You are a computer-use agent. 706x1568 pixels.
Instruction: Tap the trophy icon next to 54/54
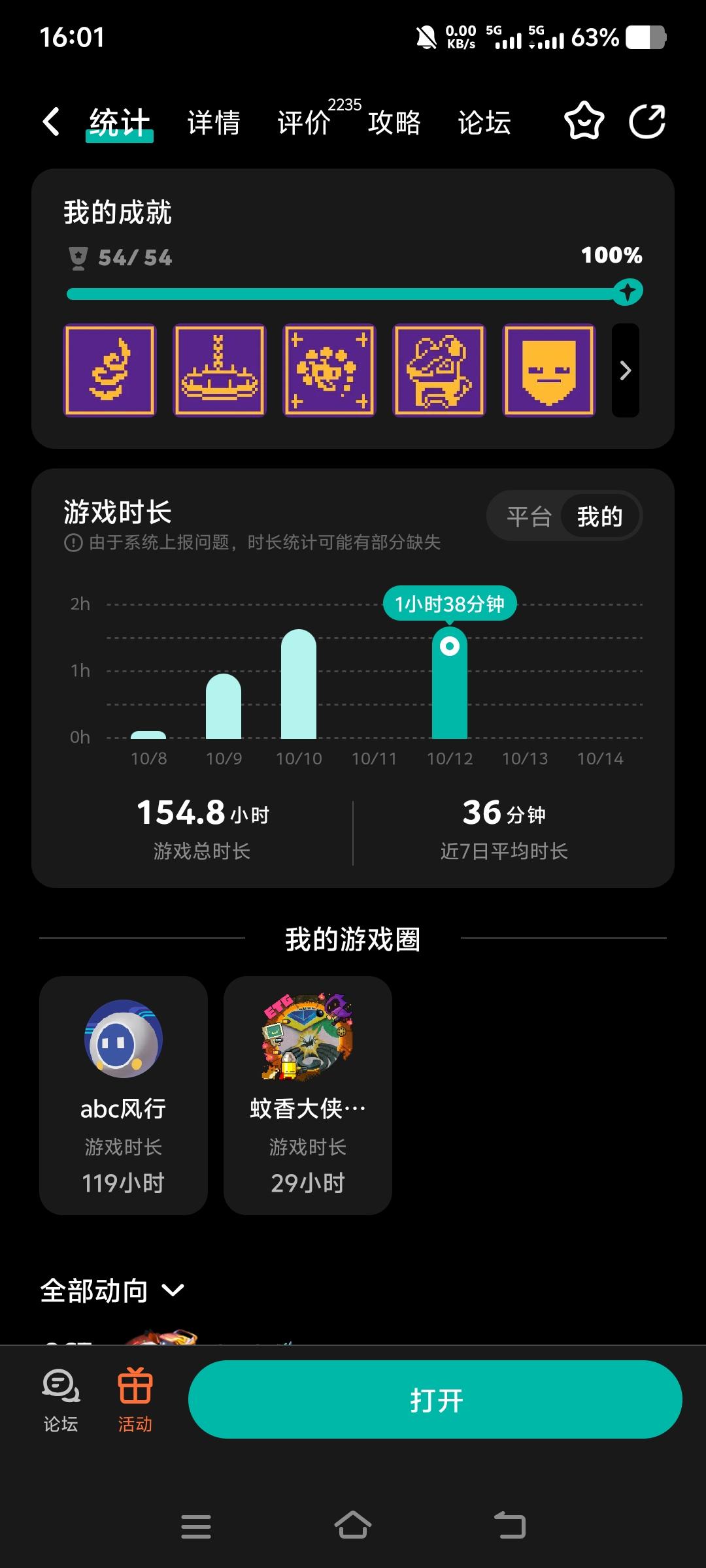(76, 257)
